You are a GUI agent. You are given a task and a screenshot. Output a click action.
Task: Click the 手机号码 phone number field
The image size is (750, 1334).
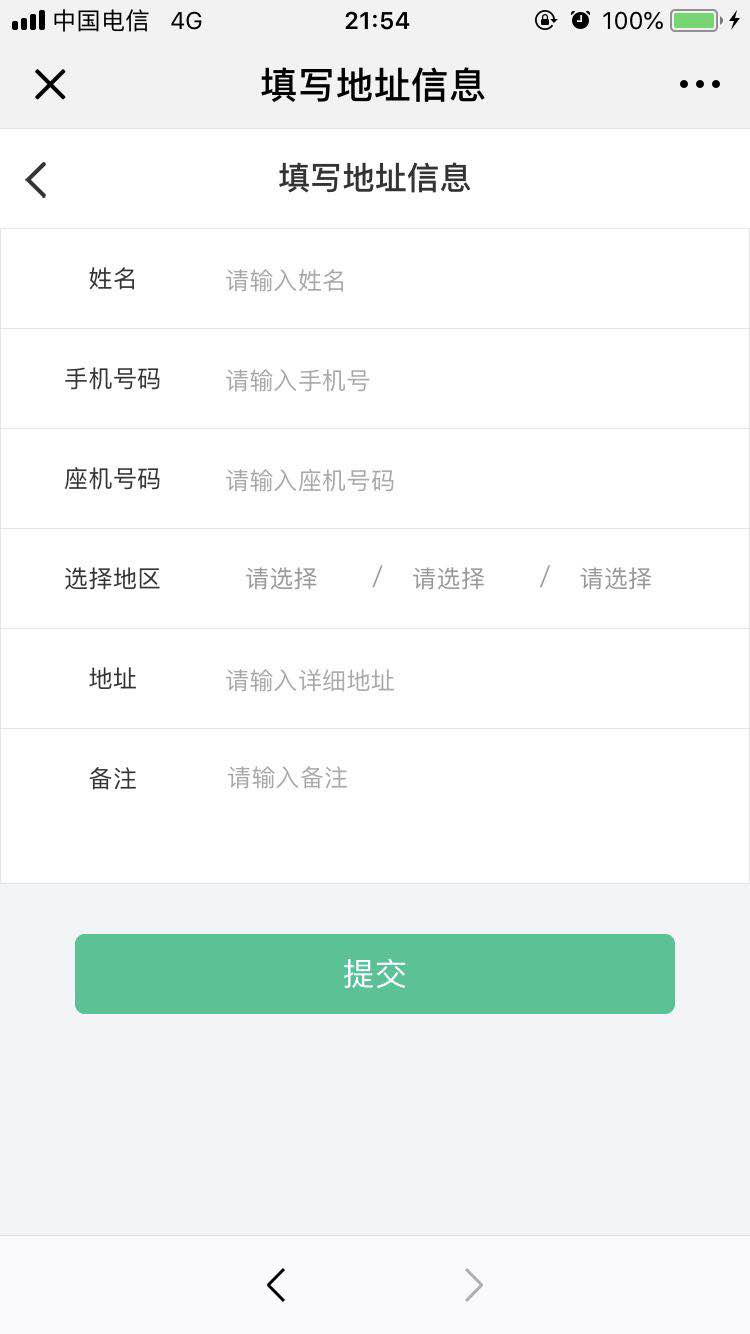tap(400, 379)
